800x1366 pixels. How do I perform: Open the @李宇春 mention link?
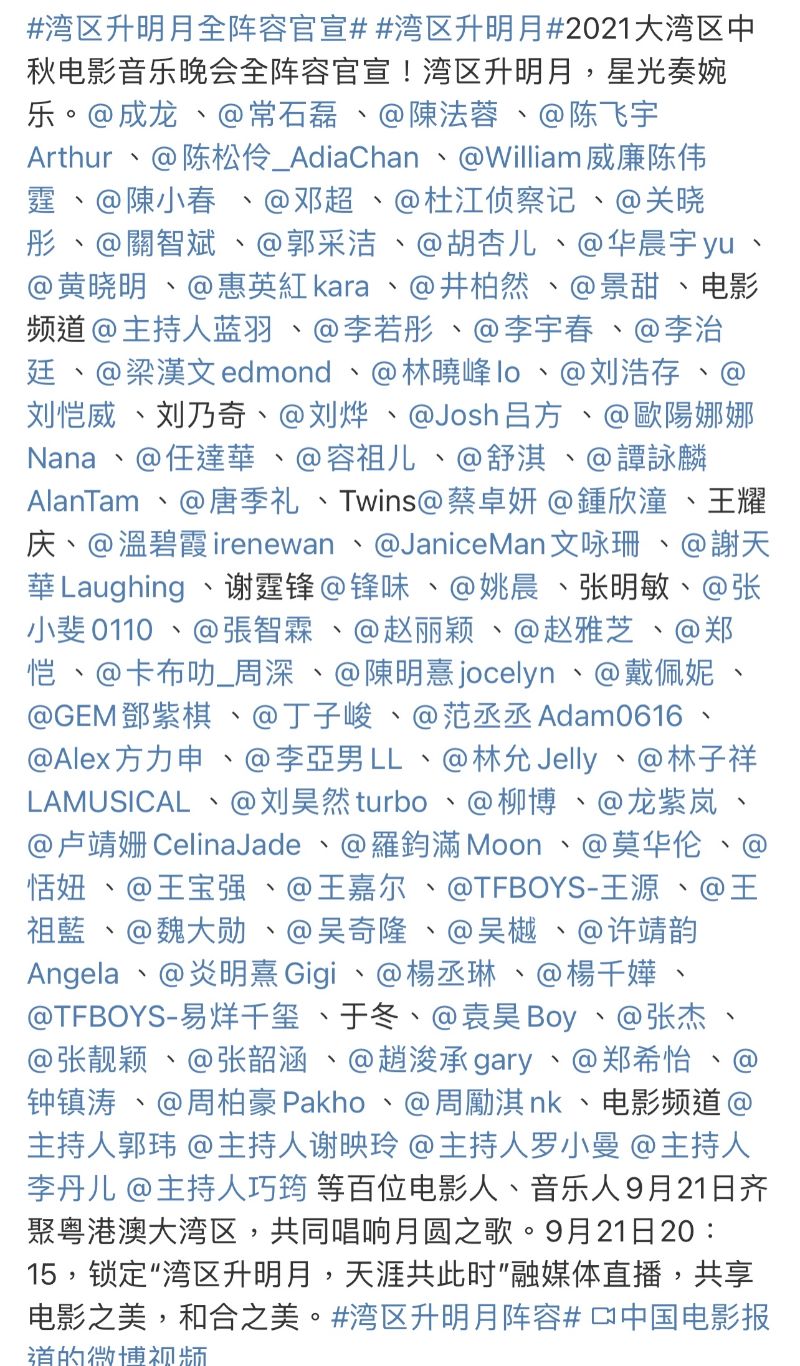click(x=533, y=329)
